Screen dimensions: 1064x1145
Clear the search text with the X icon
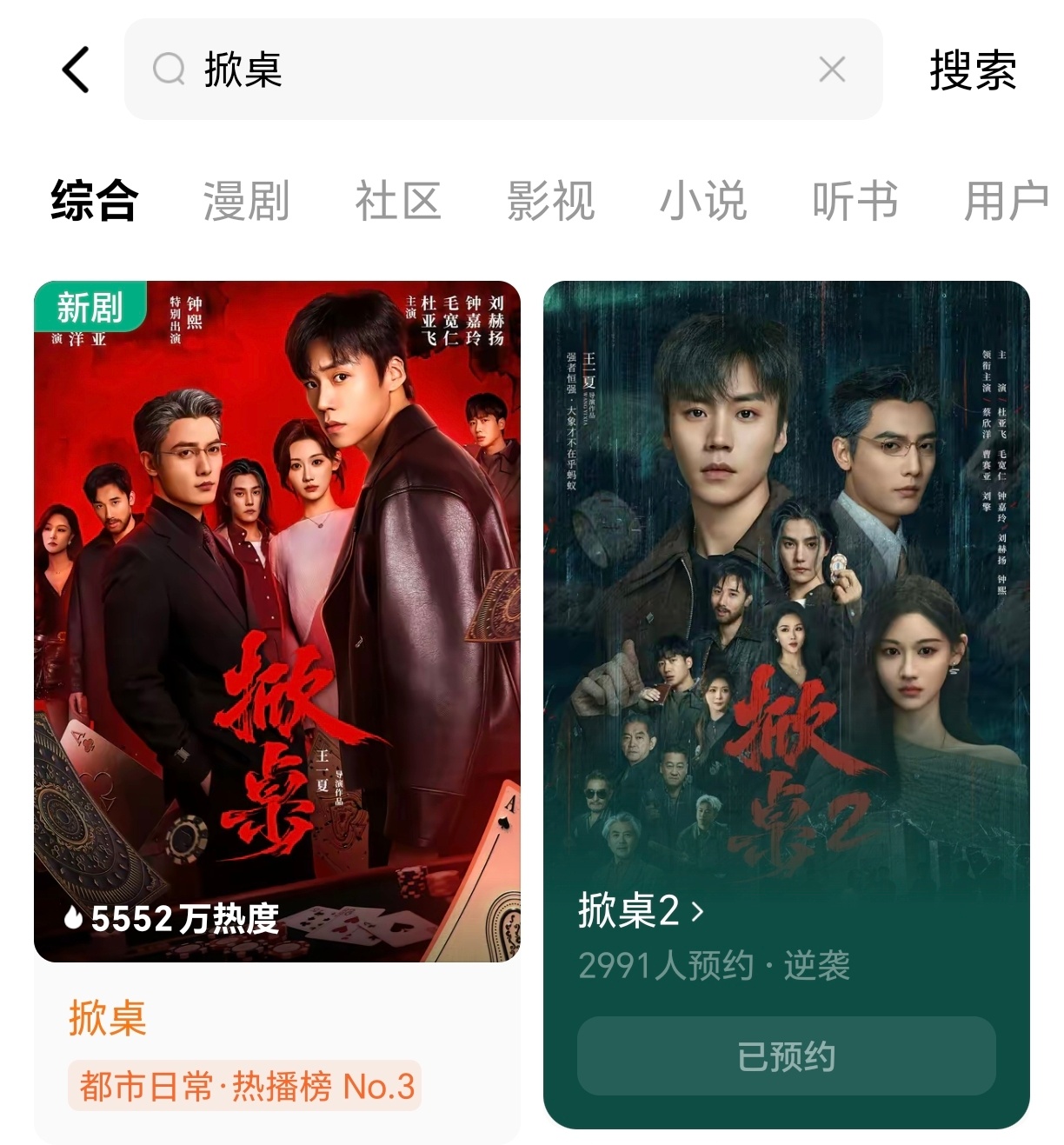(832, 71)
